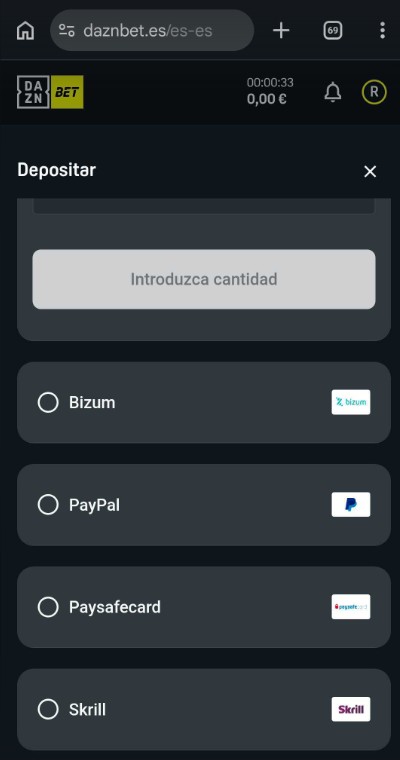Screen dimensions: 400x760
Task: Tap the Introduzca cantidad button
Action: pyautogui.click(x=204, y=279)
